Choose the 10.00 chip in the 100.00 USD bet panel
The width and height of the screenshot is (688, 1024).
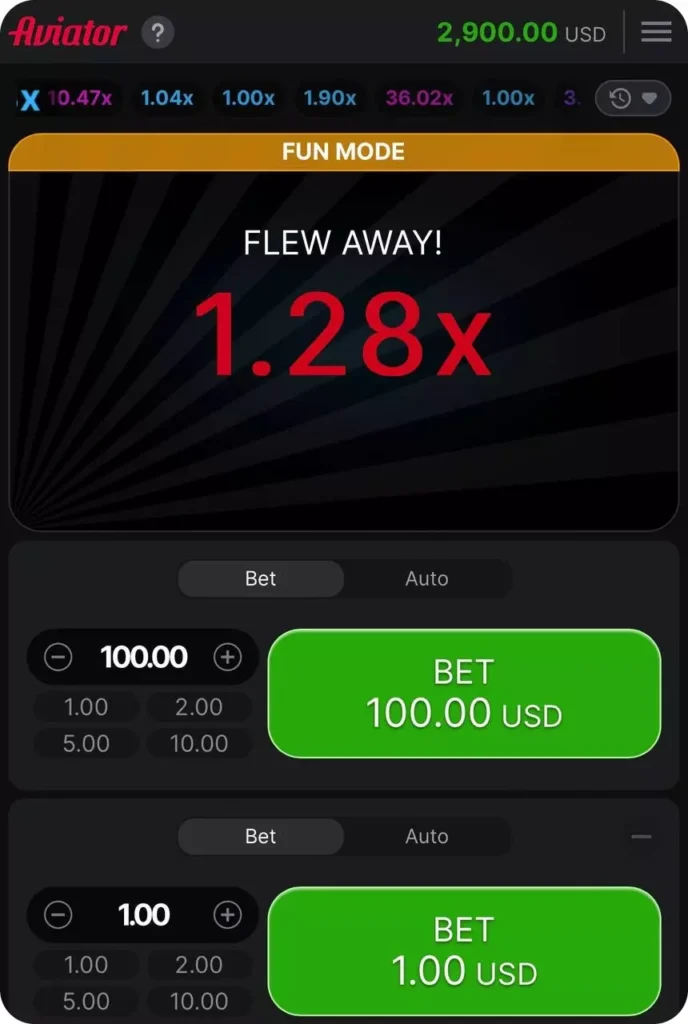pos(199,743)
